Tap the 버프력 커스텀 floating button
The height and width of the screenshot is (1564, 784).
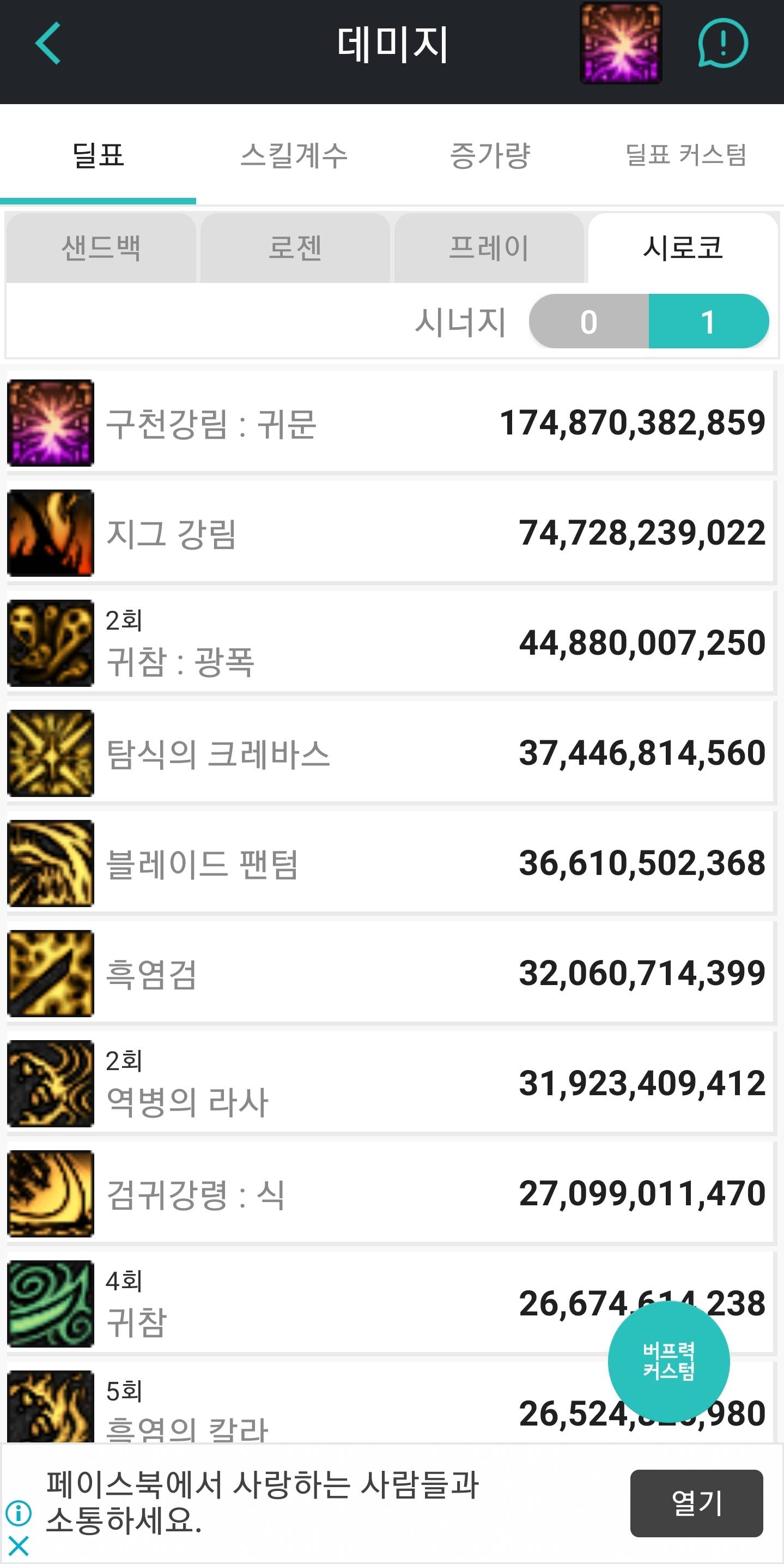pyautogui.click(x=668, y=1362)
